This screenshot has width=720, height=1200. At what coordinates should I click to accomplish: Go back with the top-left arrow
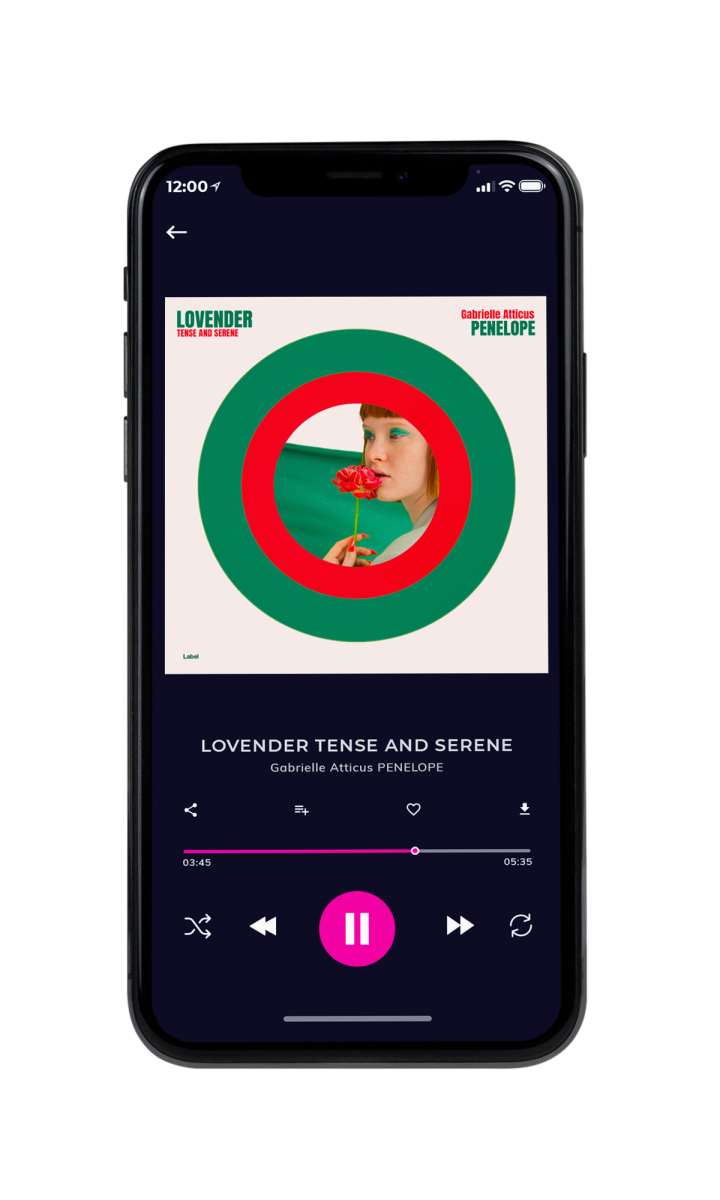(x=177, y=232)
